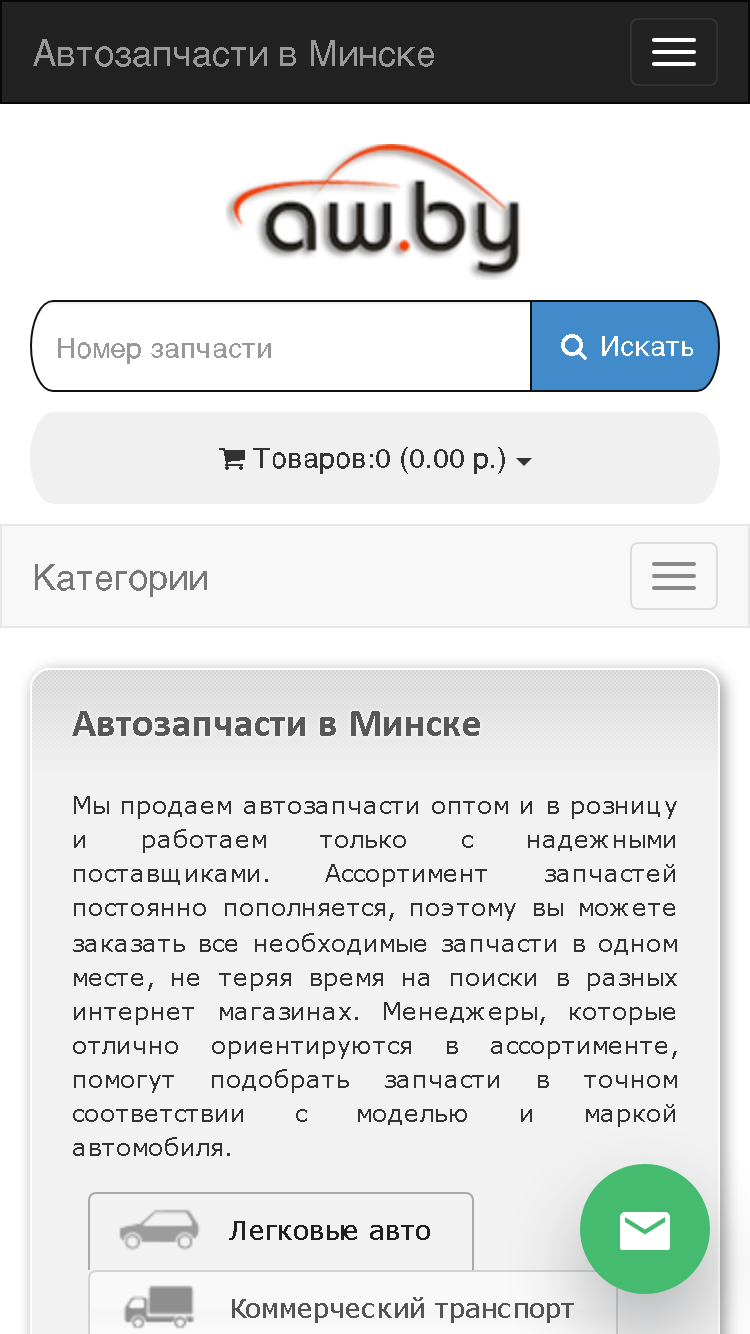Open the green mail contact button

645,1229
